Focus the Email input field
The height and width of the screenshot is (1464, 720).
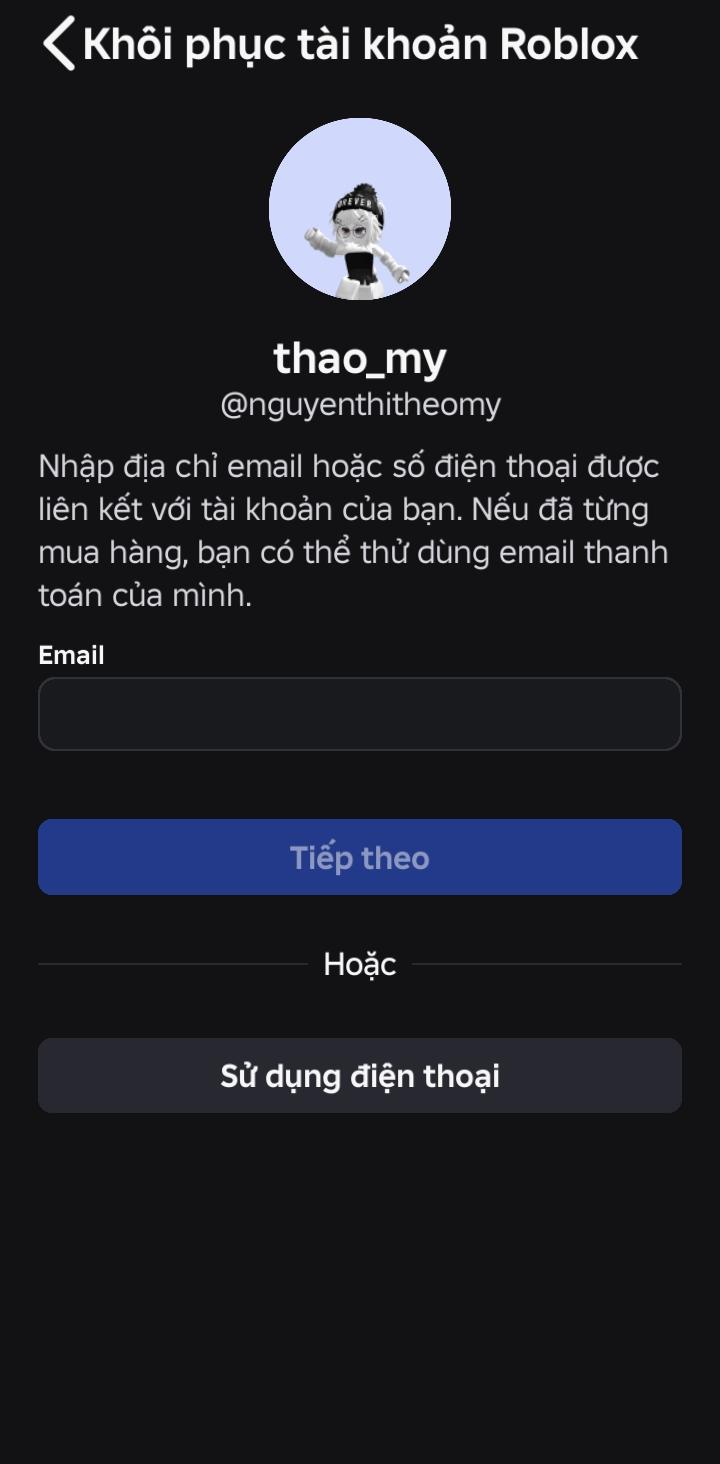pyautogui.click(x=360, y=714)
